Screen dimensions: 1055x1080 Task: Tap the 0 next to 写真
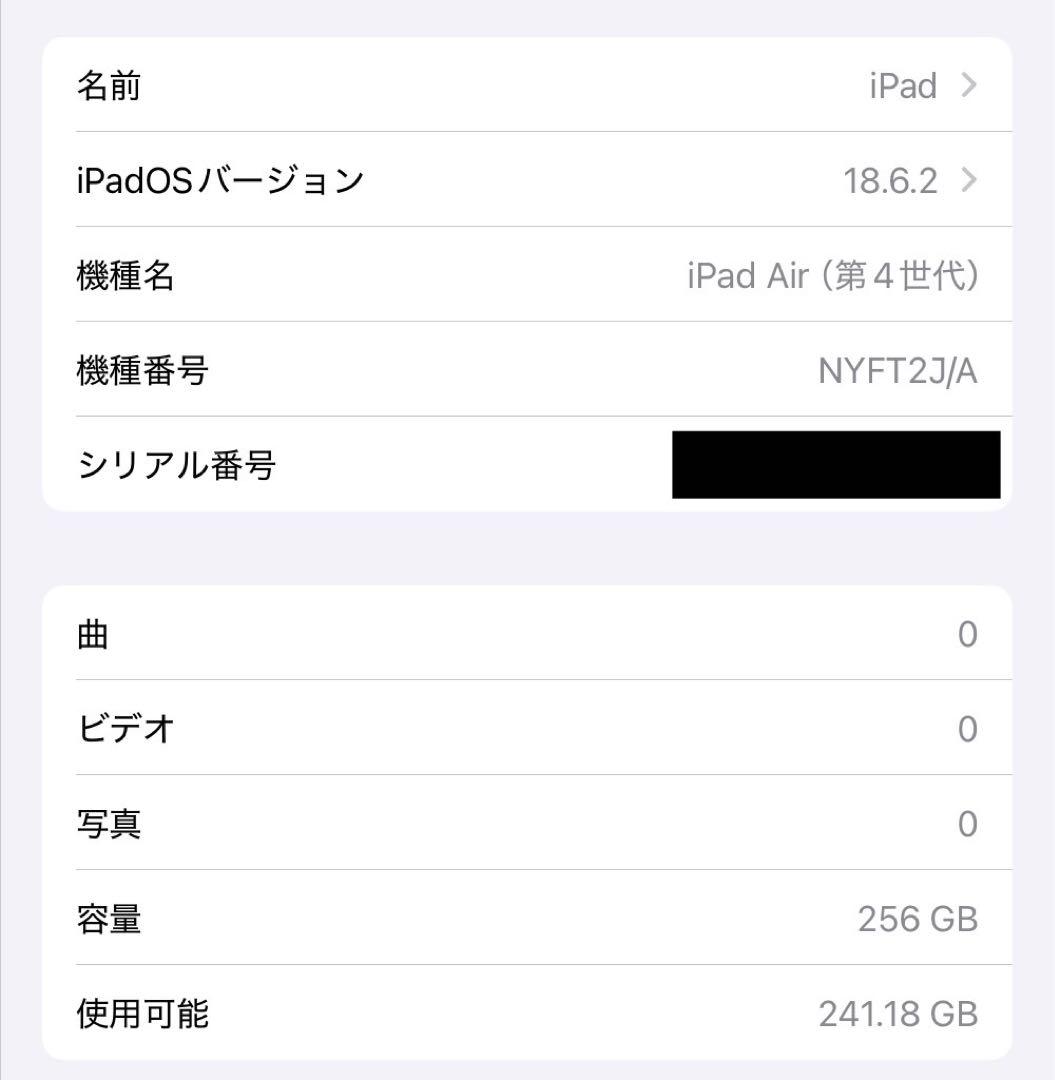(x=966, y=824)
